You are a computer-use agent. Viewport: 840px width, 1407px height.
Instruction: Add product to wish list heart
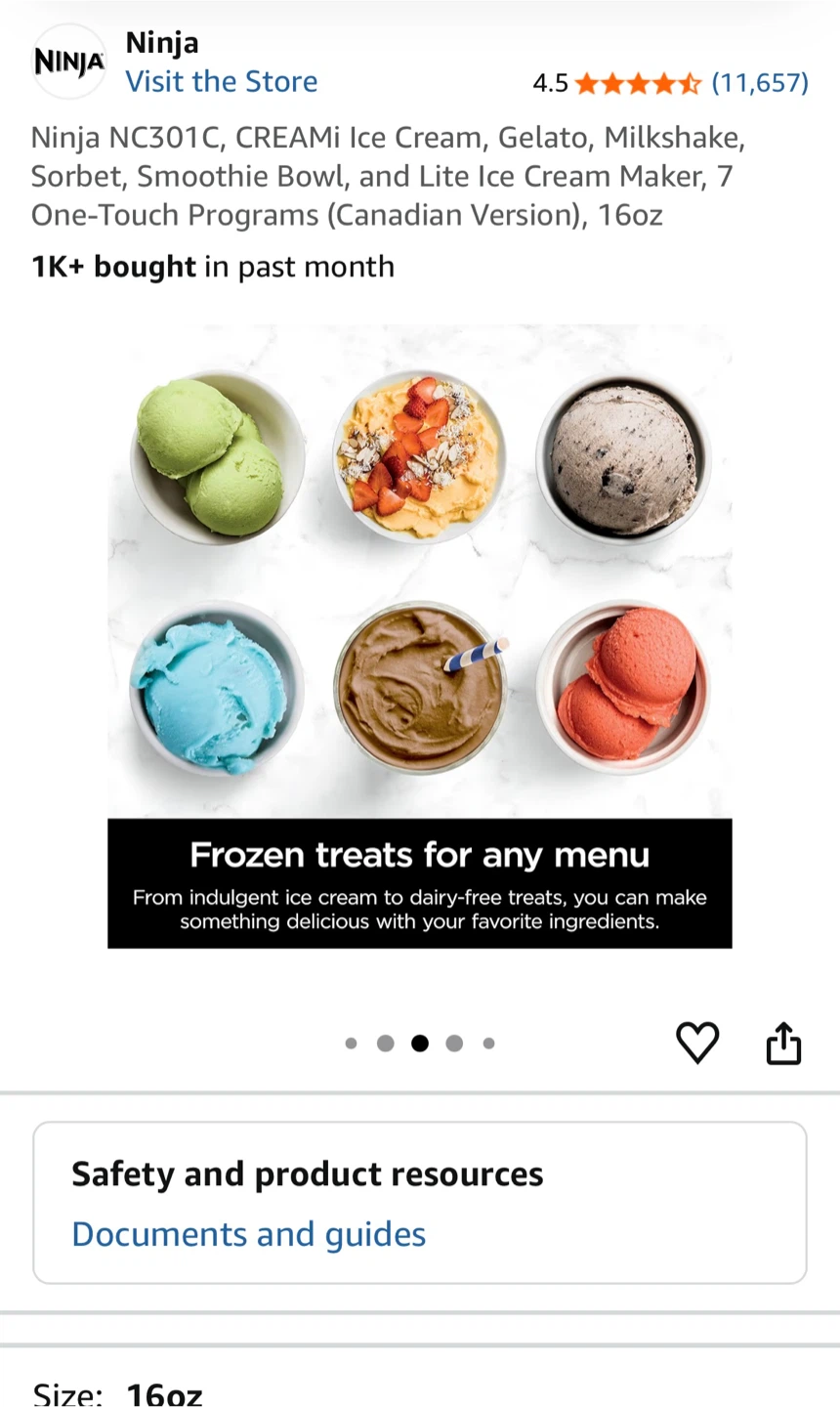click(x=697, y=1043)
